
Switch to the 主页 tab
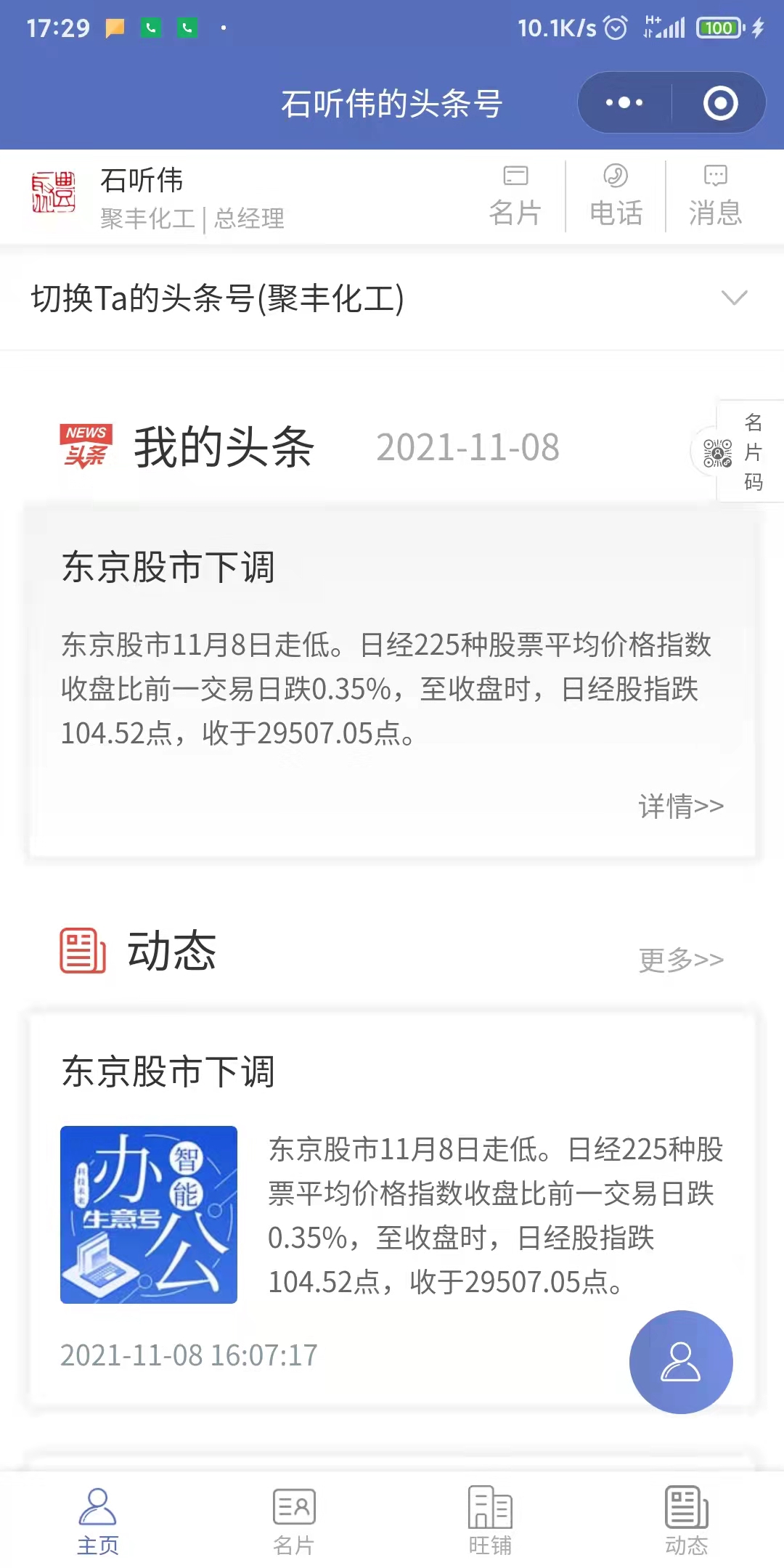click(x=98, y=1521)
